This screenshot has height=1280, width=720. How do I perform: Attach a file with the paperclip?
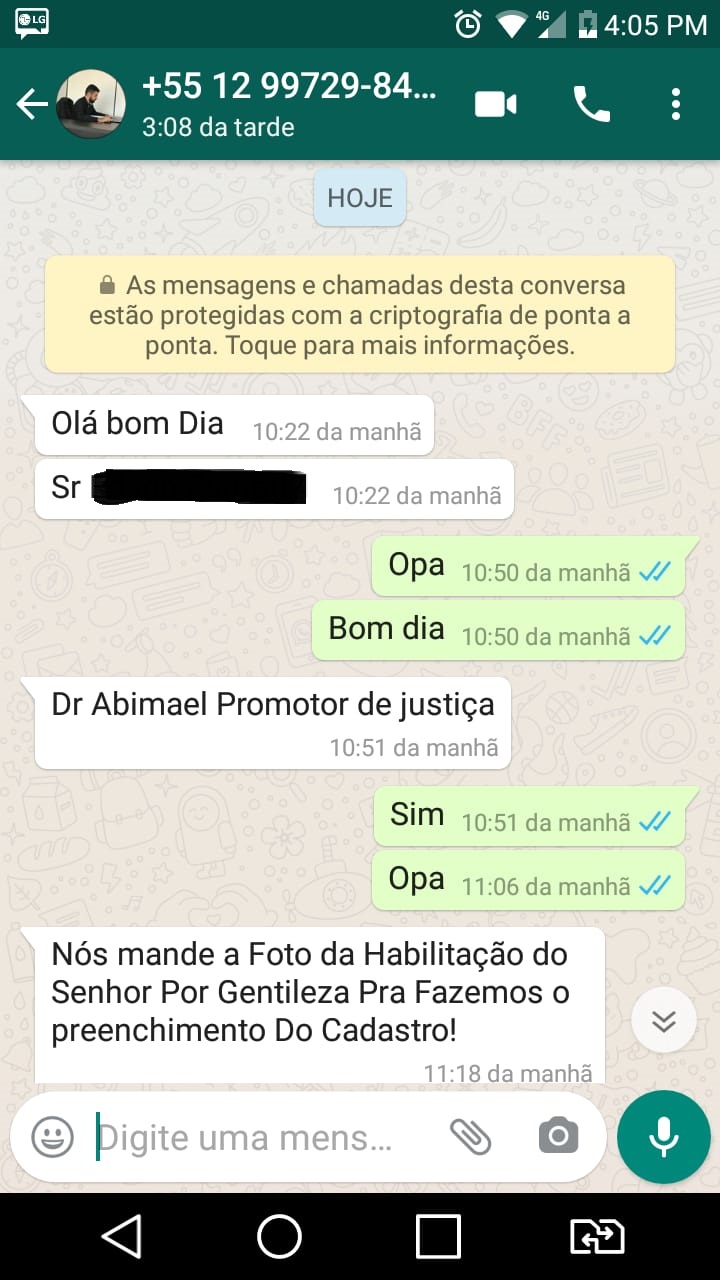(470, 1137)
